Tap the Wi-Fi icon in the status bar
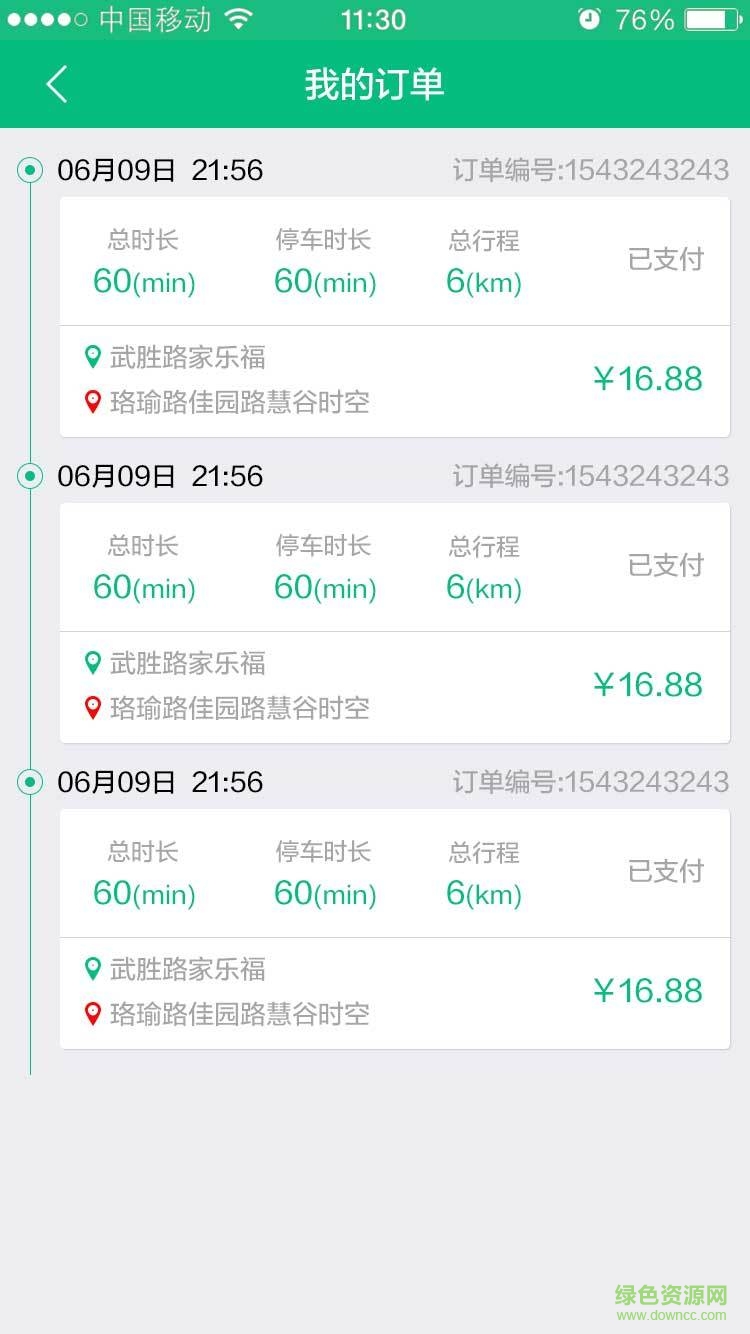Viewport: 750px width, 1334px height. point(237,17)
